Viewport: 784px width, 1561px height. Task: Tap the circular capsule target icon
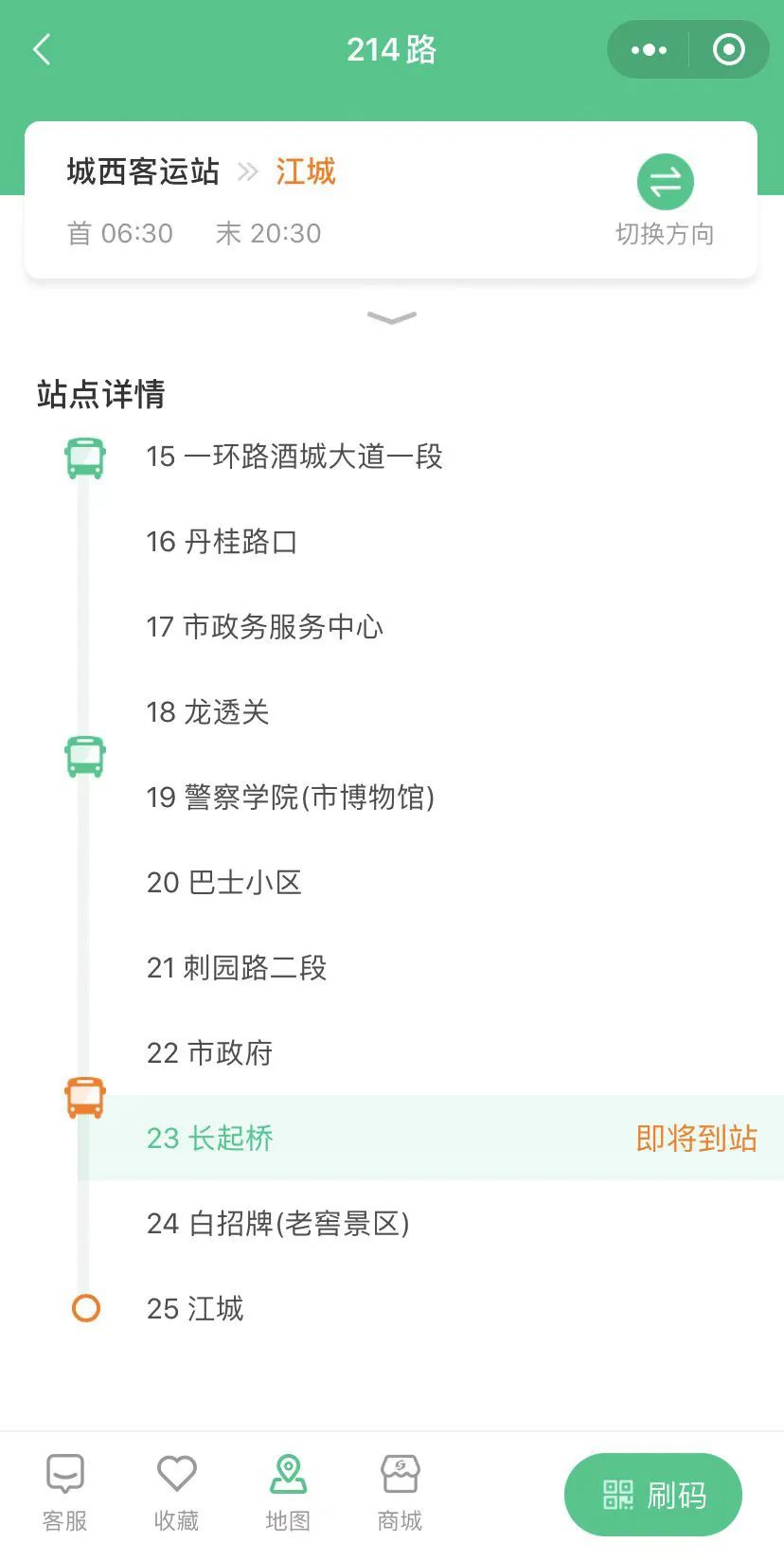tap(728, 49)
